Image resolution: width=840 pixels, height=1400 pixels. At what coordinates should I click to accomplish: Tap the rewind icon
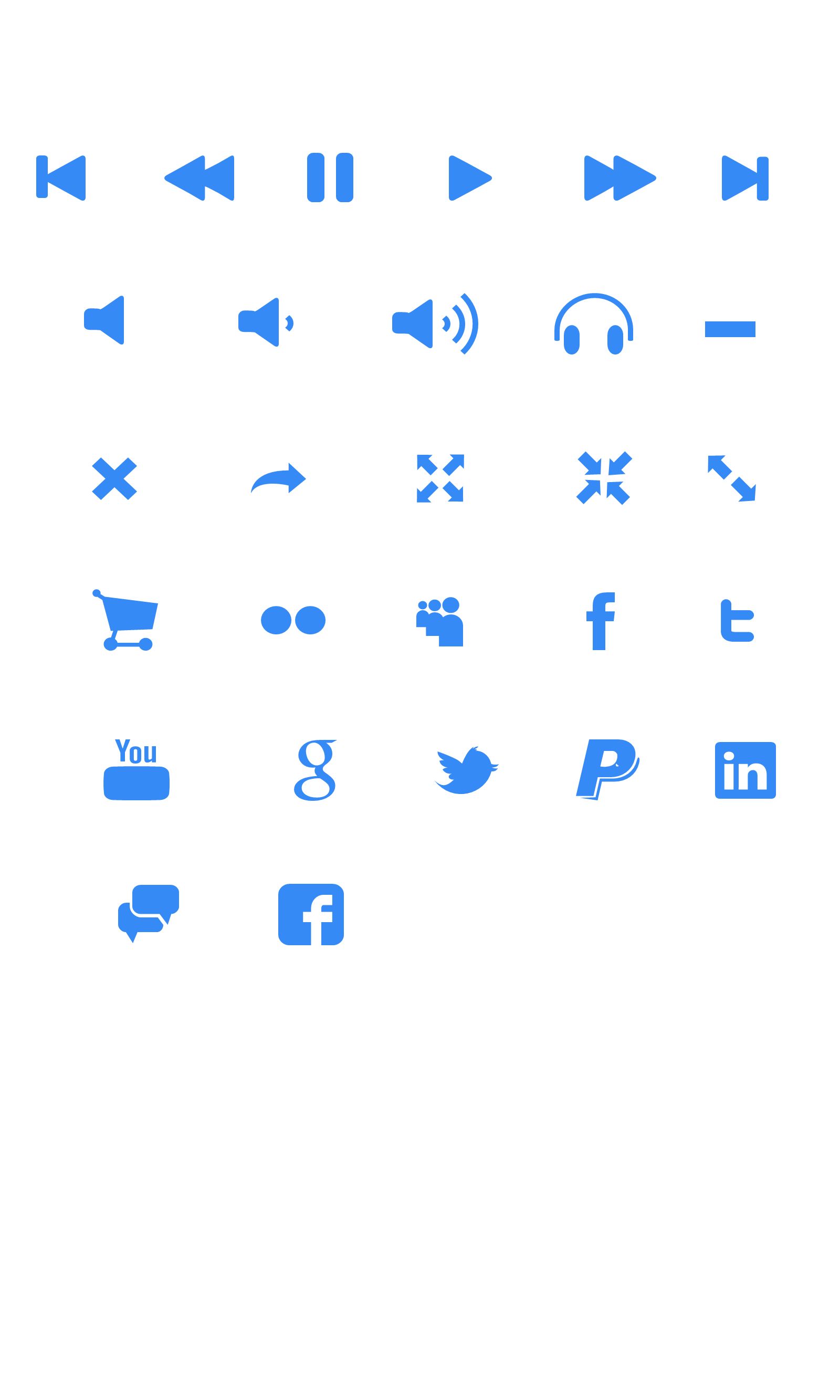click(199, 178)
